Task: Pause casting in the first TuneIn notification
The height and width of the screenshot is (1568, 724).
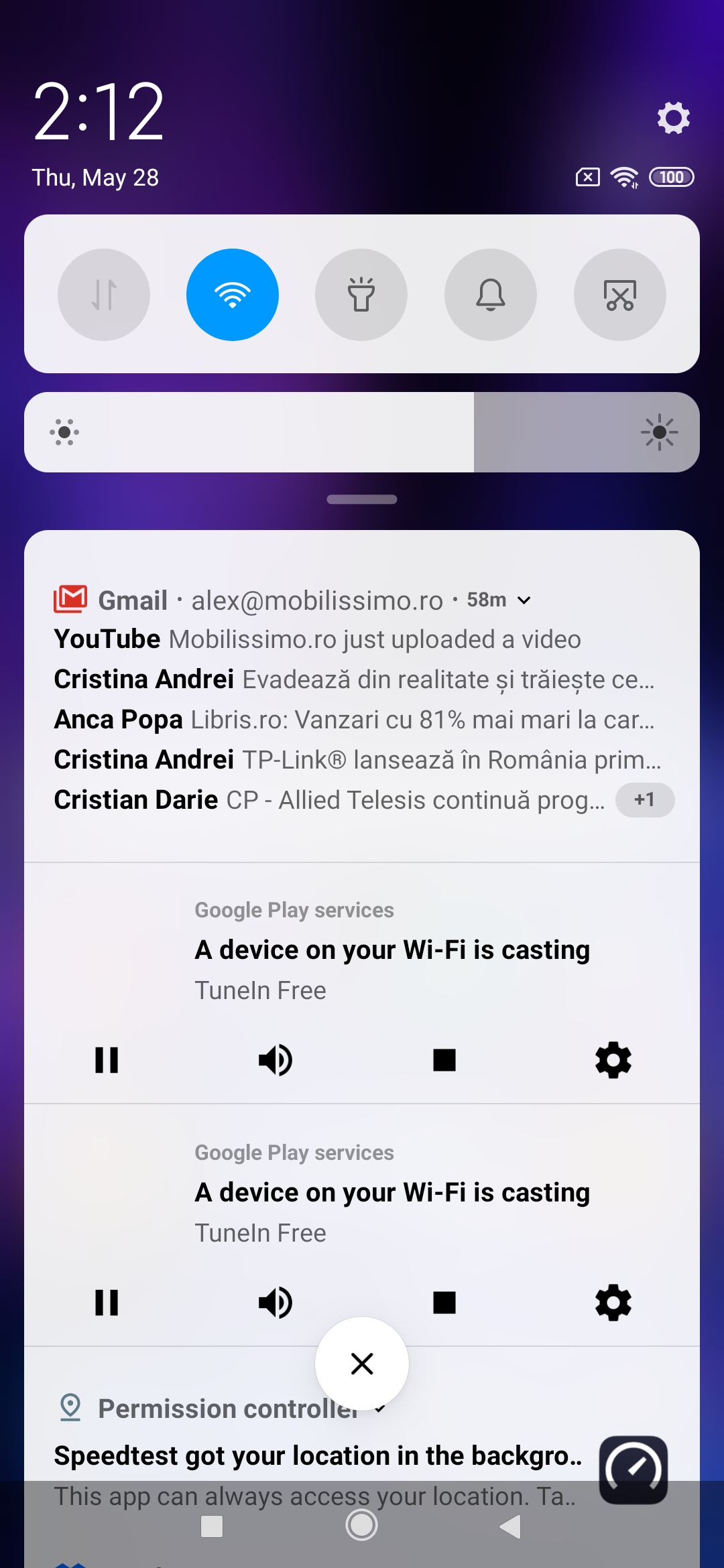Action: click(x=107, y=1060)
